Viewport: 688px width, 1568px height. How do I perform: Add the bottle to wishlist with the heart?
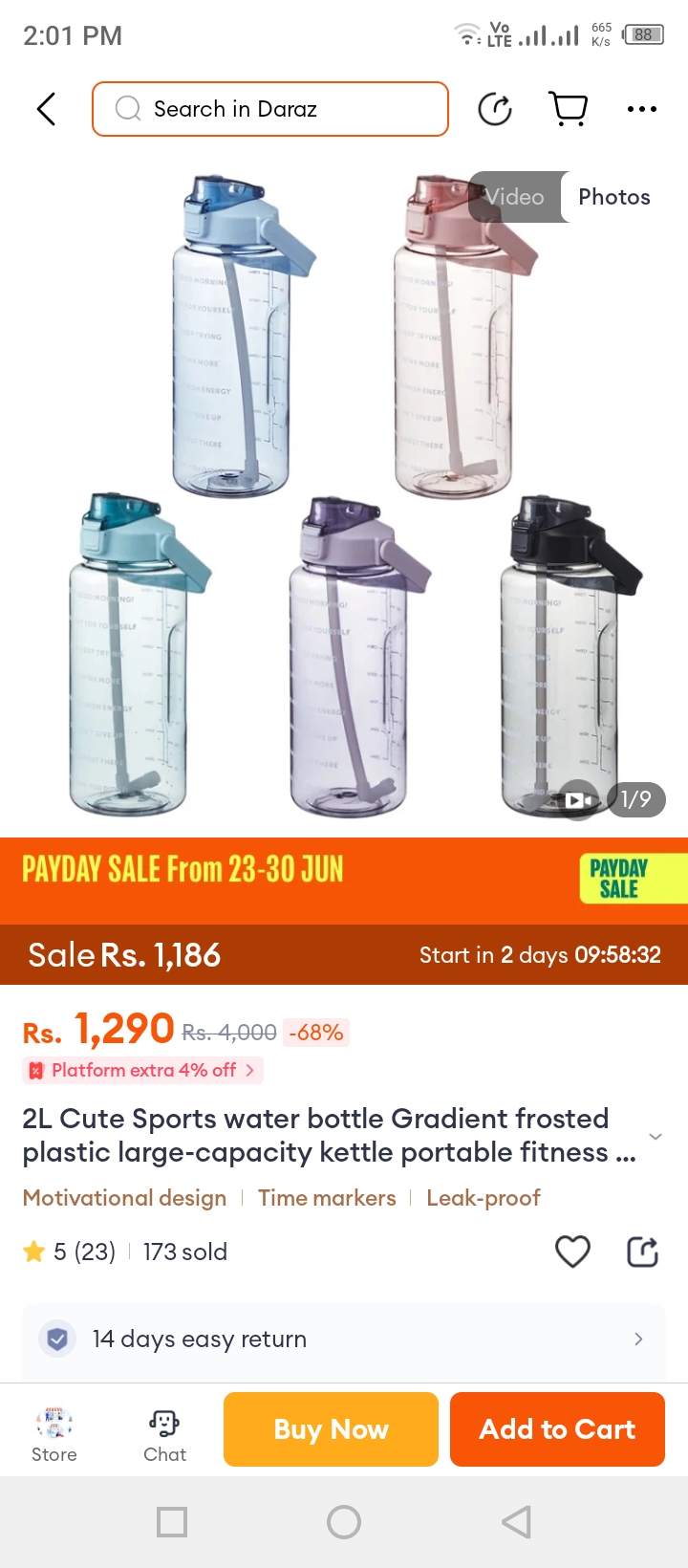[x=572, y=1252]
